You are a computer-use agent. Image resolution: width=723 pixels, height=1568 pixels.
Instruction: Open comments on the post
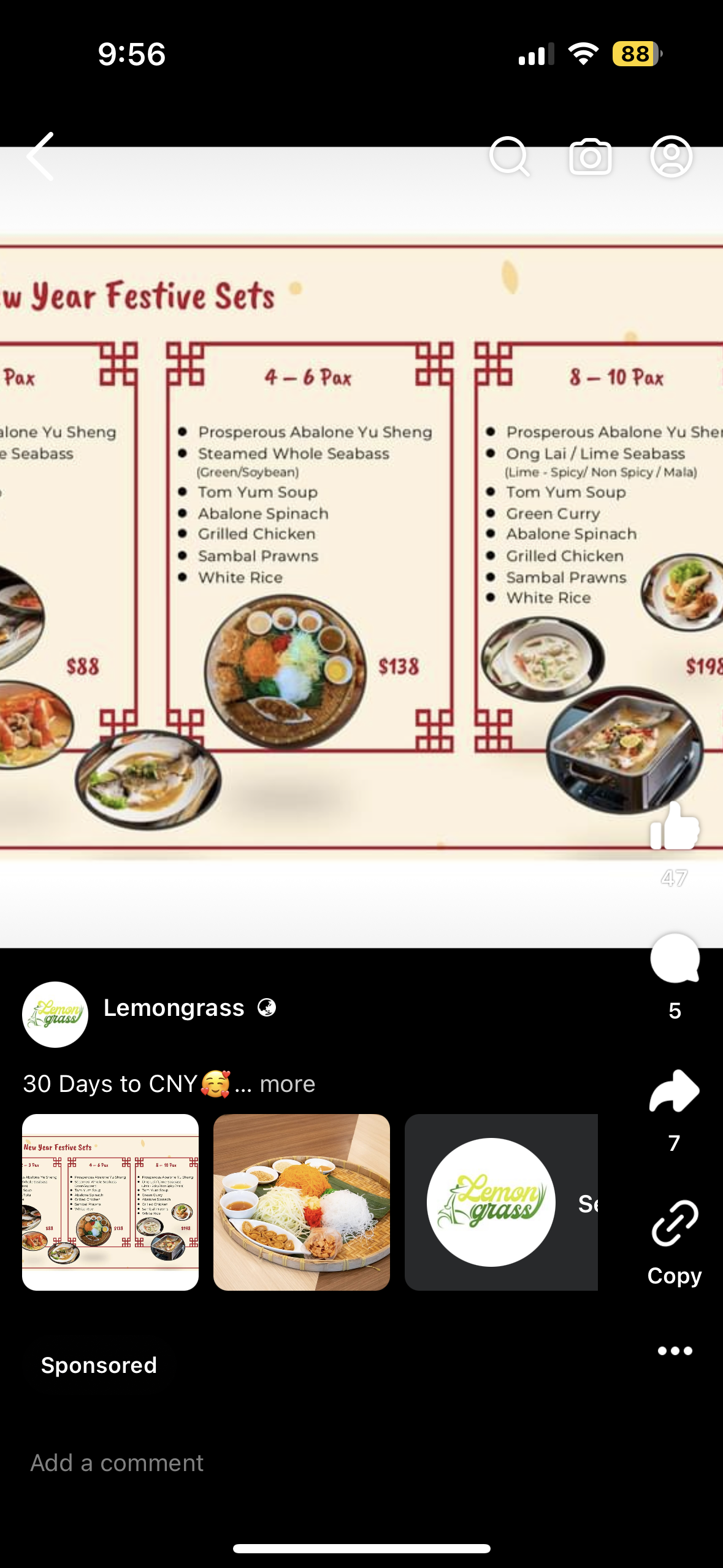coord(675,959)
